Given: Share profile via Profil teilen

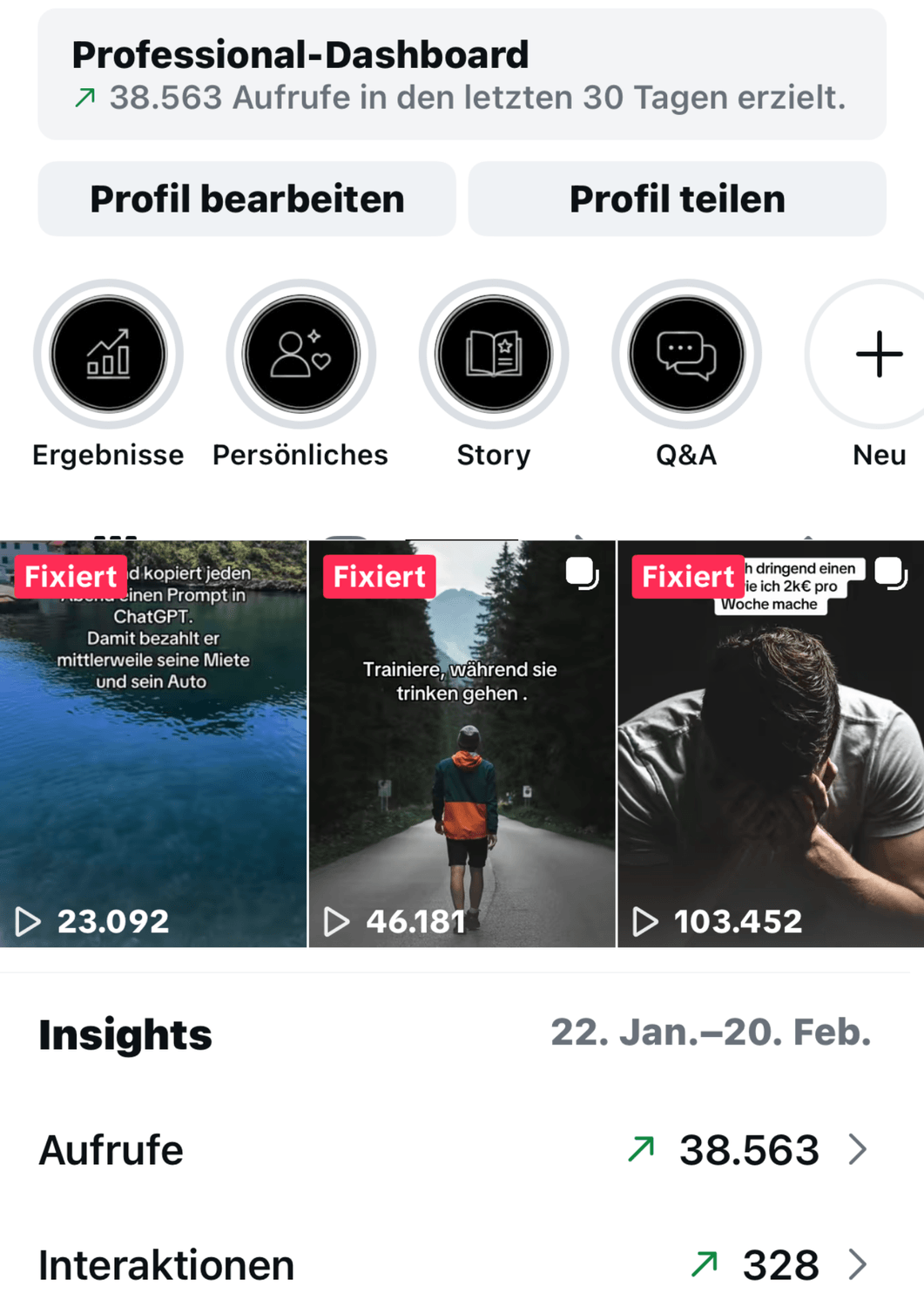Looking at the screenshot, I should coord(677,199).
